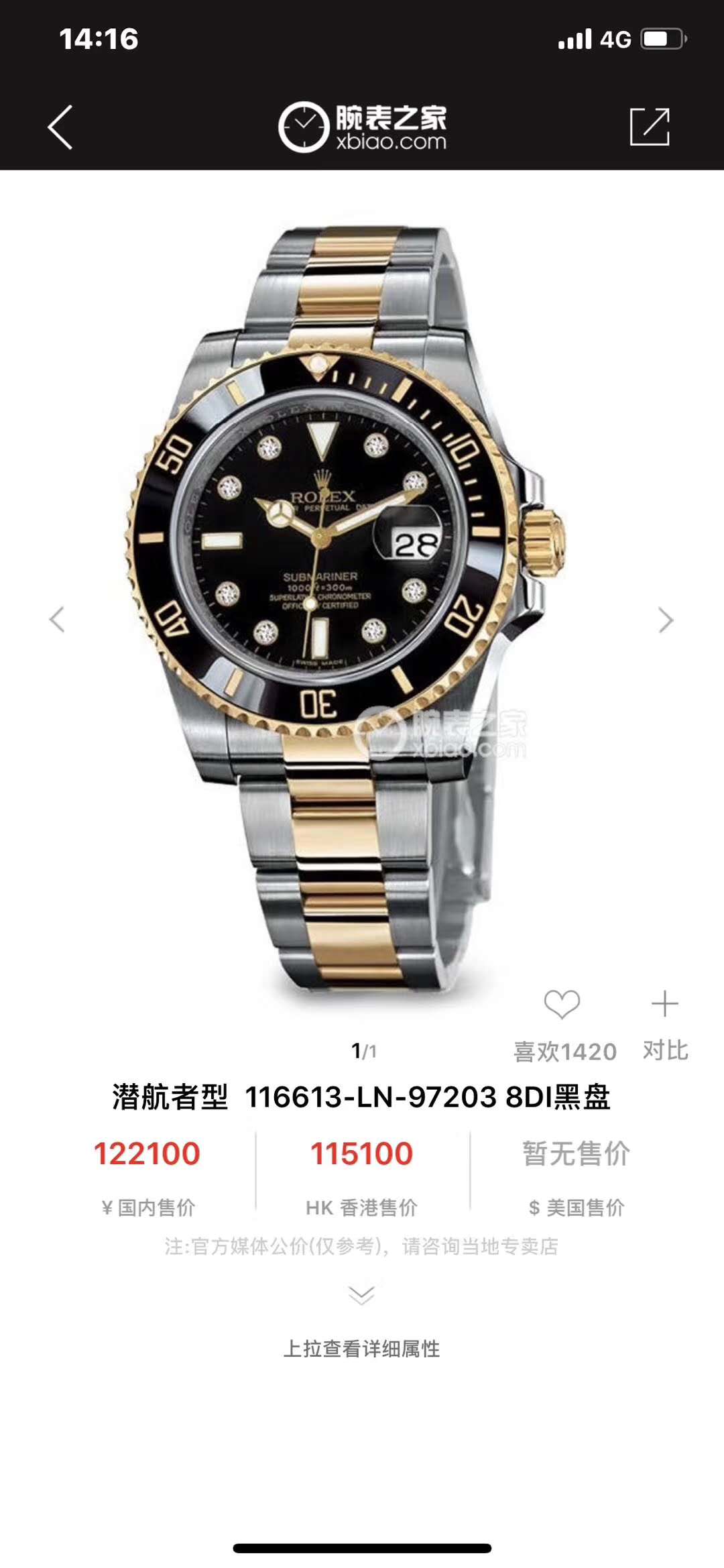Show the previous watch image
Viewport: 724px width, 1568px height.
click(58, 620)
